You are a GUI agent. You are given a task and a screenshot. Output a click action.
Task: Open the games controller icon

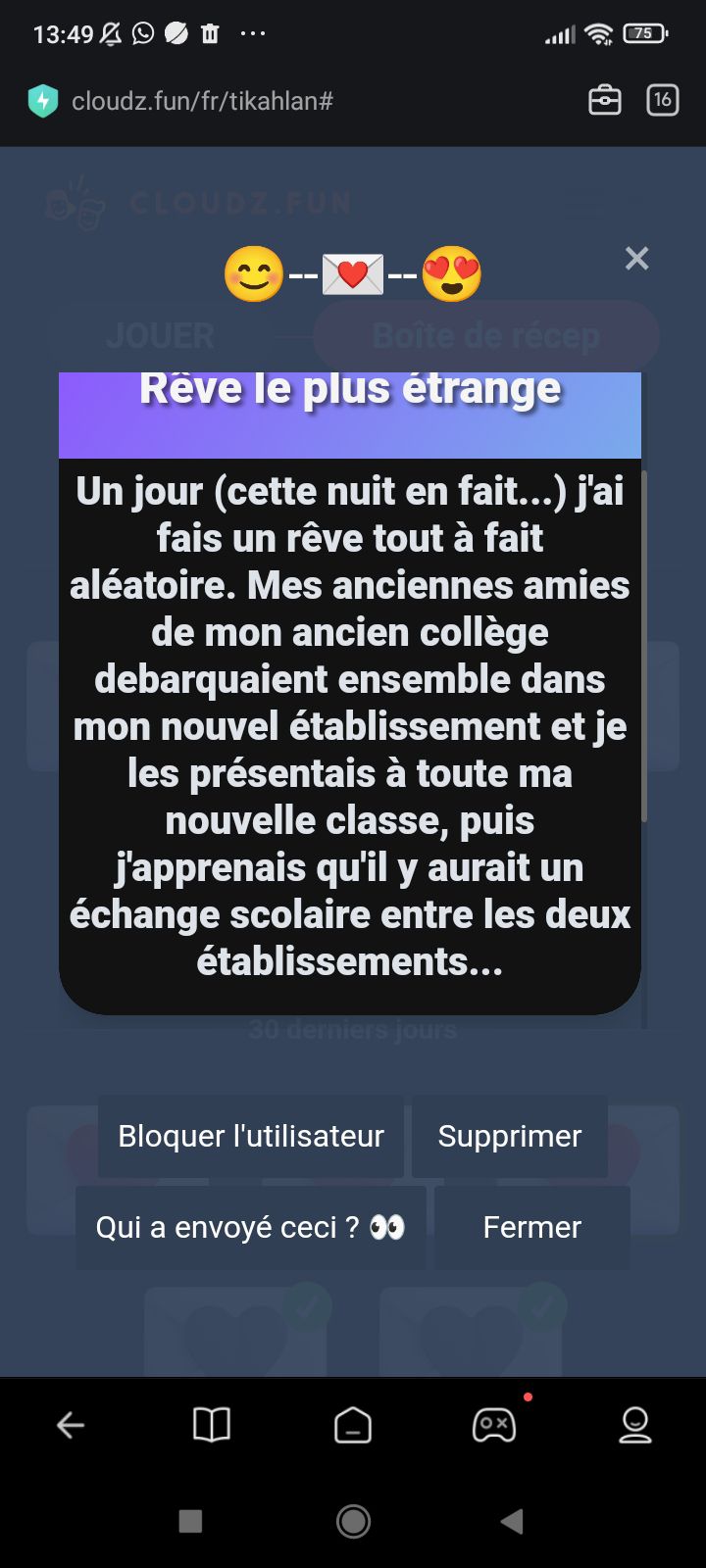coord(494,1425)
